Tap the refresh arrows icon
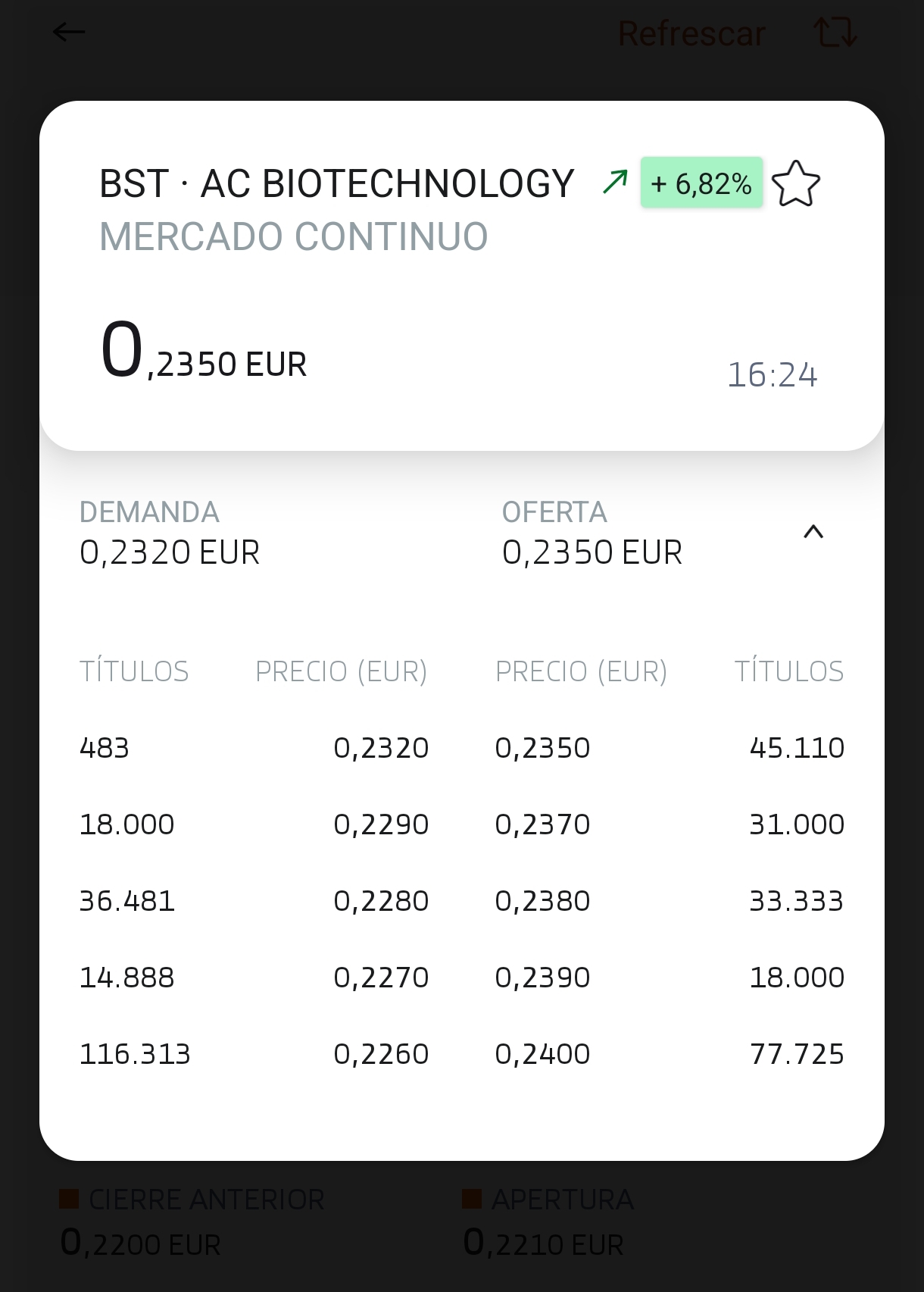The width and height of the screenshot is (924, 1292). (835, 33)
